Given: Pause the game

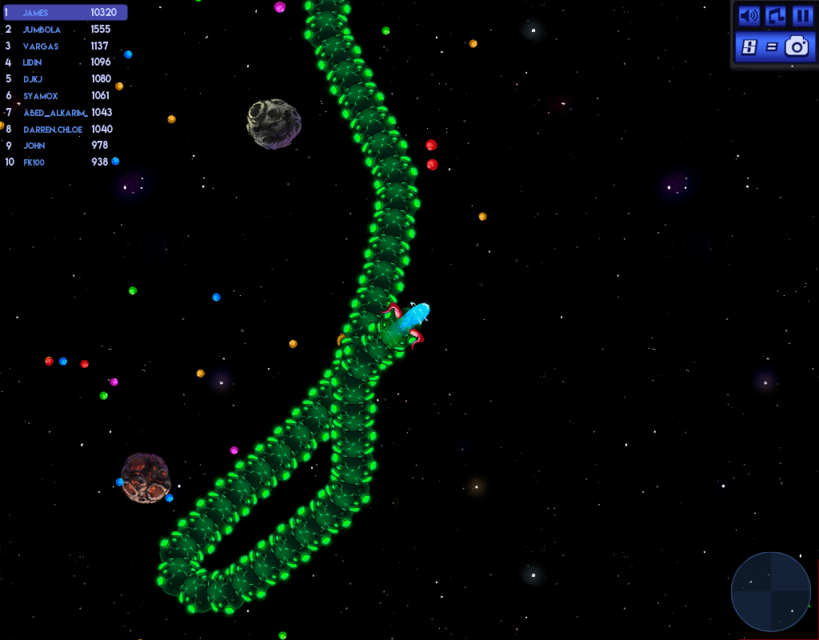Looking at the screenshot, I should [x=802, y=16].
